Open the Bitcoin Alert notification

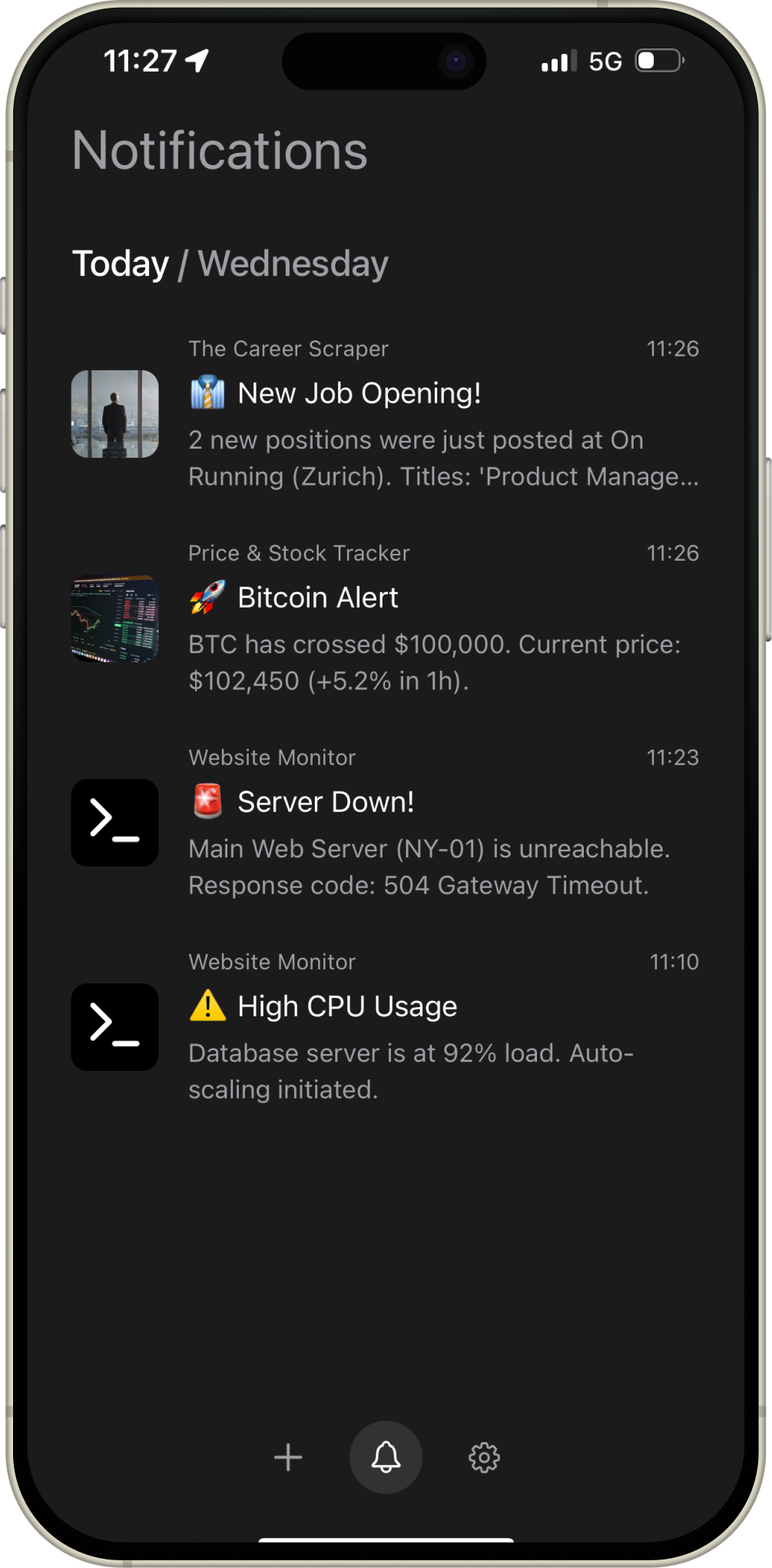point(438,618)
